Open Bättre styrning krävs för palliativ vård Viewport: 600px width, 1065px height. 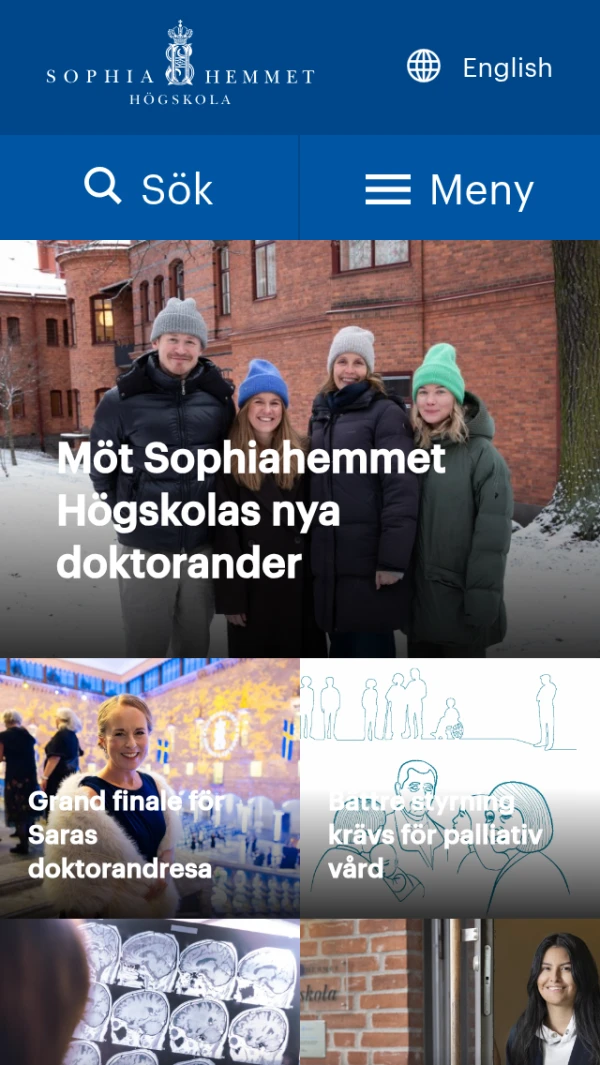pyautogui.click(x=435, y=835)
